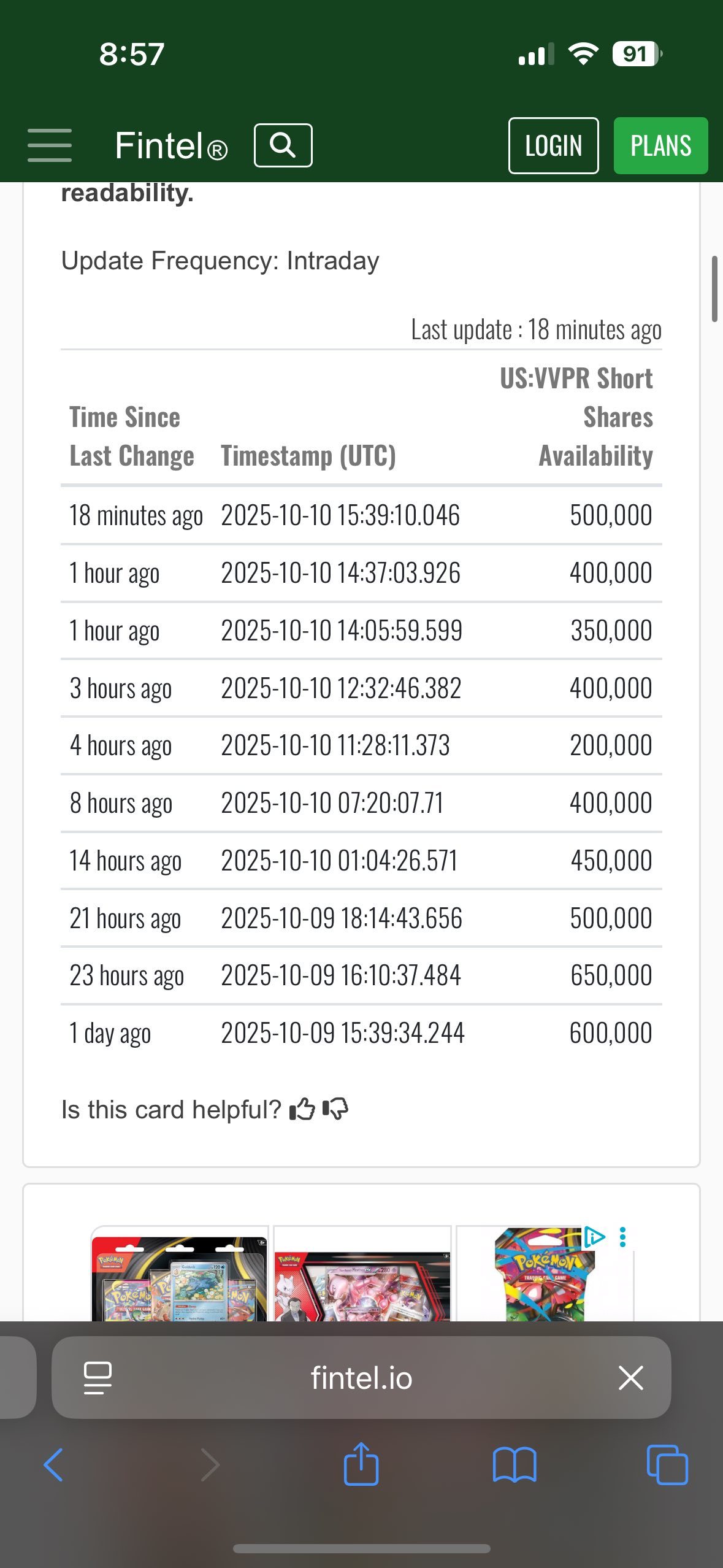Image resolution: width=723 pixels, height=1568 pixels.
Task: Stop loading with the address bar X
Action: [630, 1378]
